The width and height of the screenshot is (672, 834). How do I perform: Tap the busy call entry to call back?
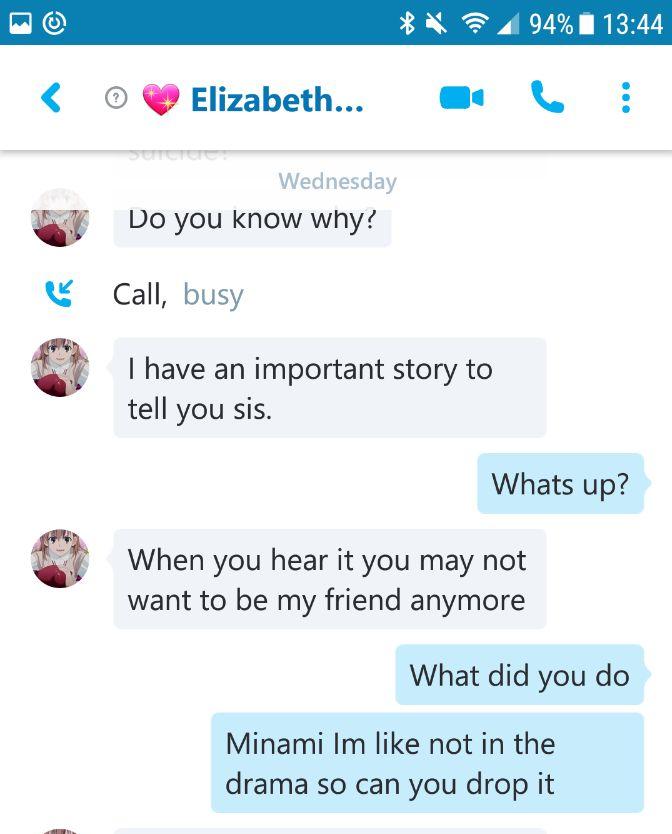[178, 294]
